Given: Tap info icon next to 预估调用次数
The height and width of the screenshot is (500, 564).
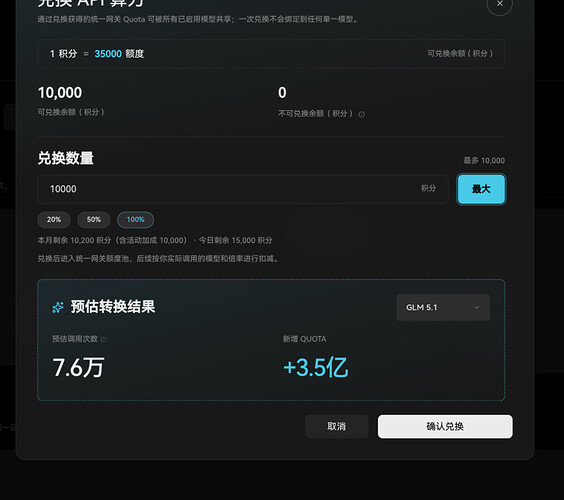Looking at the screenshot, I should 103,339.
